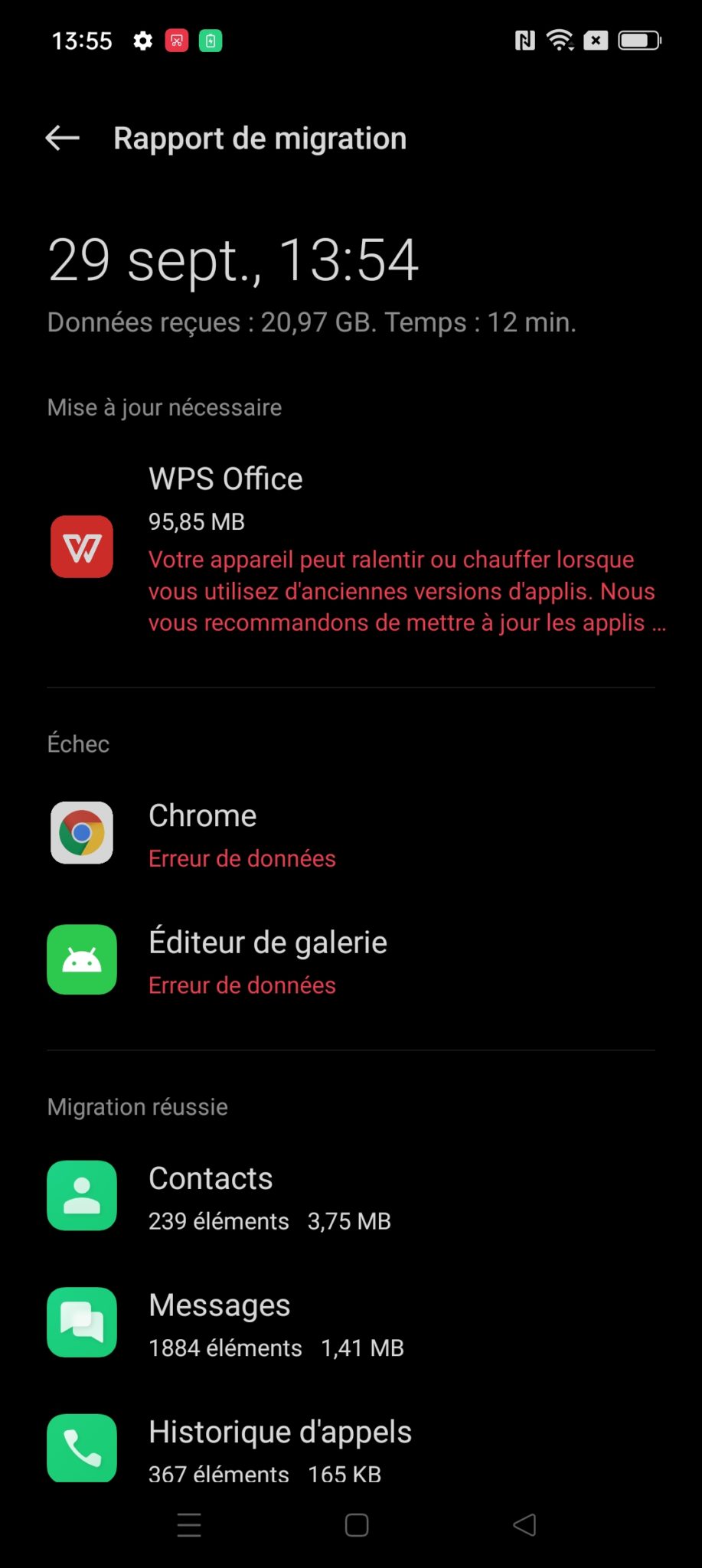
Task: Open recent apps from navigation bar
Action: tap(189, 1525)
